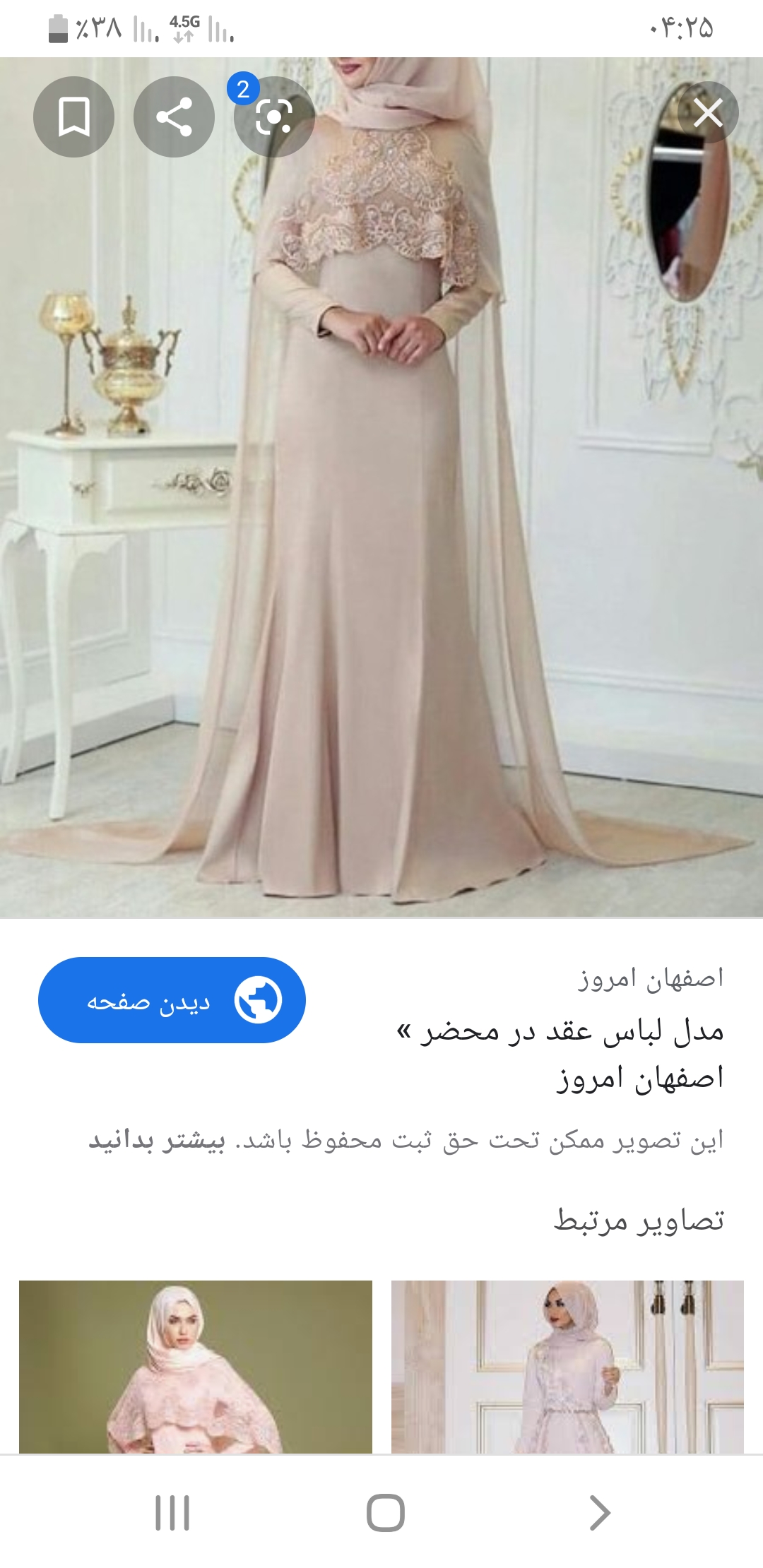The width and height of the screenshot is (763, 1568).
Task: Tap the دیدن صفحه button
Action: pos(172,1000)
